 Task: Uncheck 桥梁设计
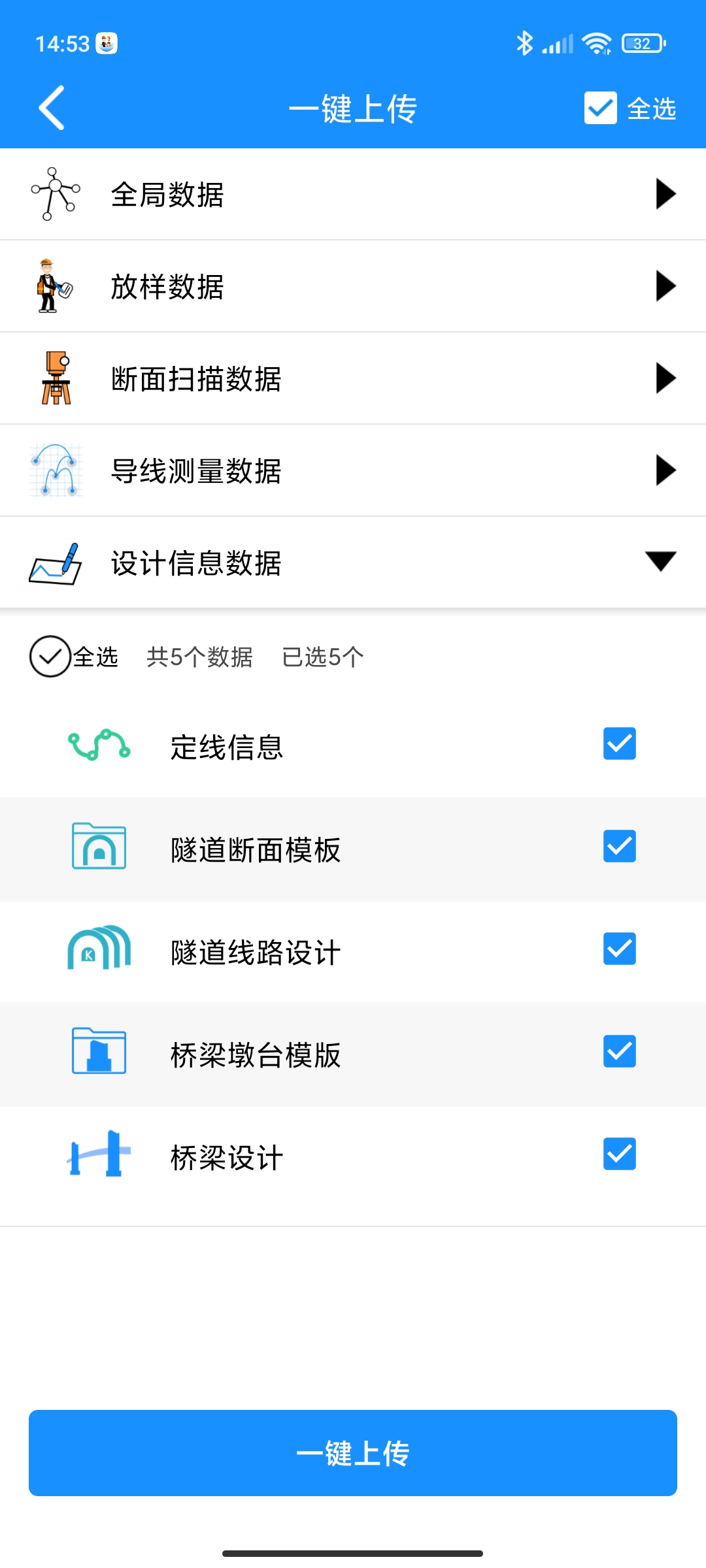tap(619, 1154)
